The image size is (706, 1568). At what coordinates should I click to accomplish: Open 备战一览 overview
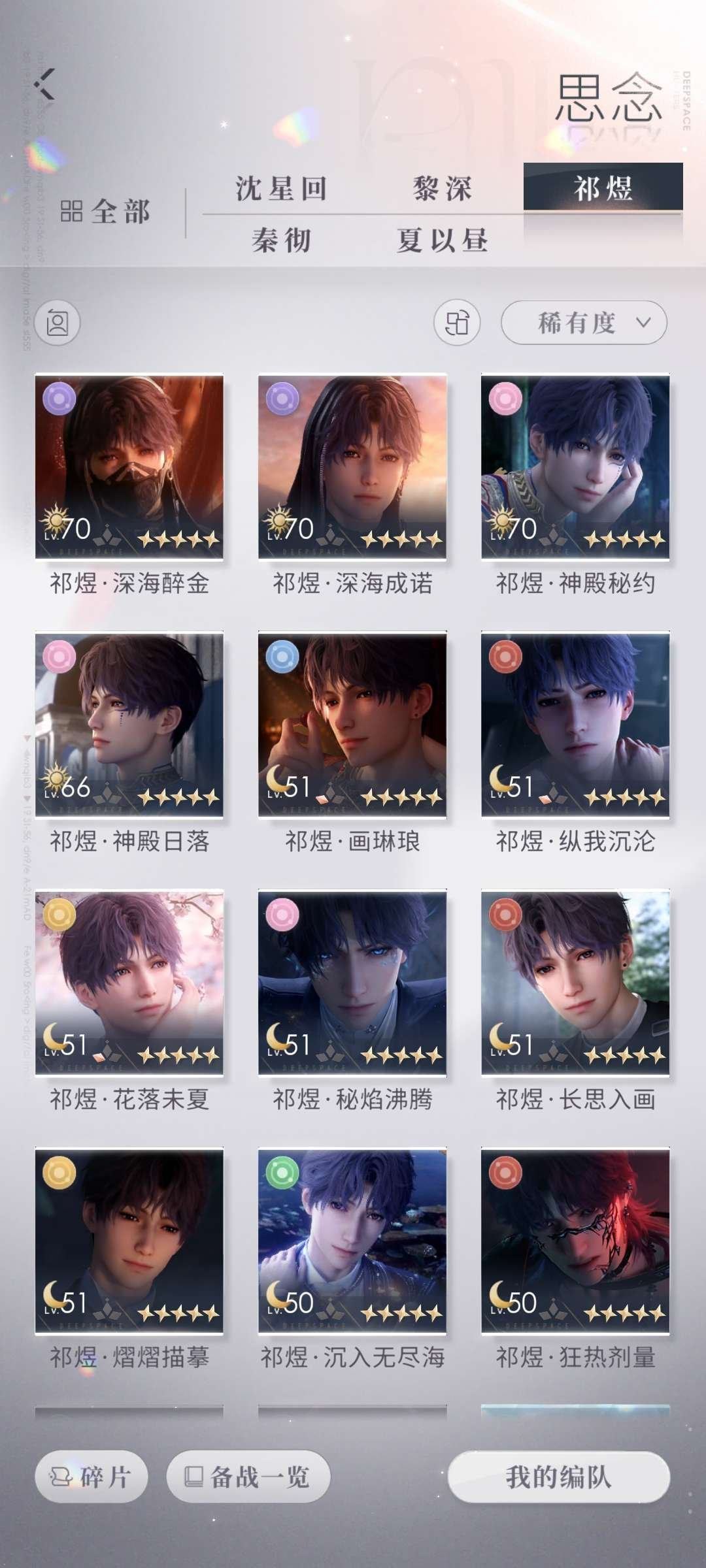pyautogui.click(x=248, y=1477)
